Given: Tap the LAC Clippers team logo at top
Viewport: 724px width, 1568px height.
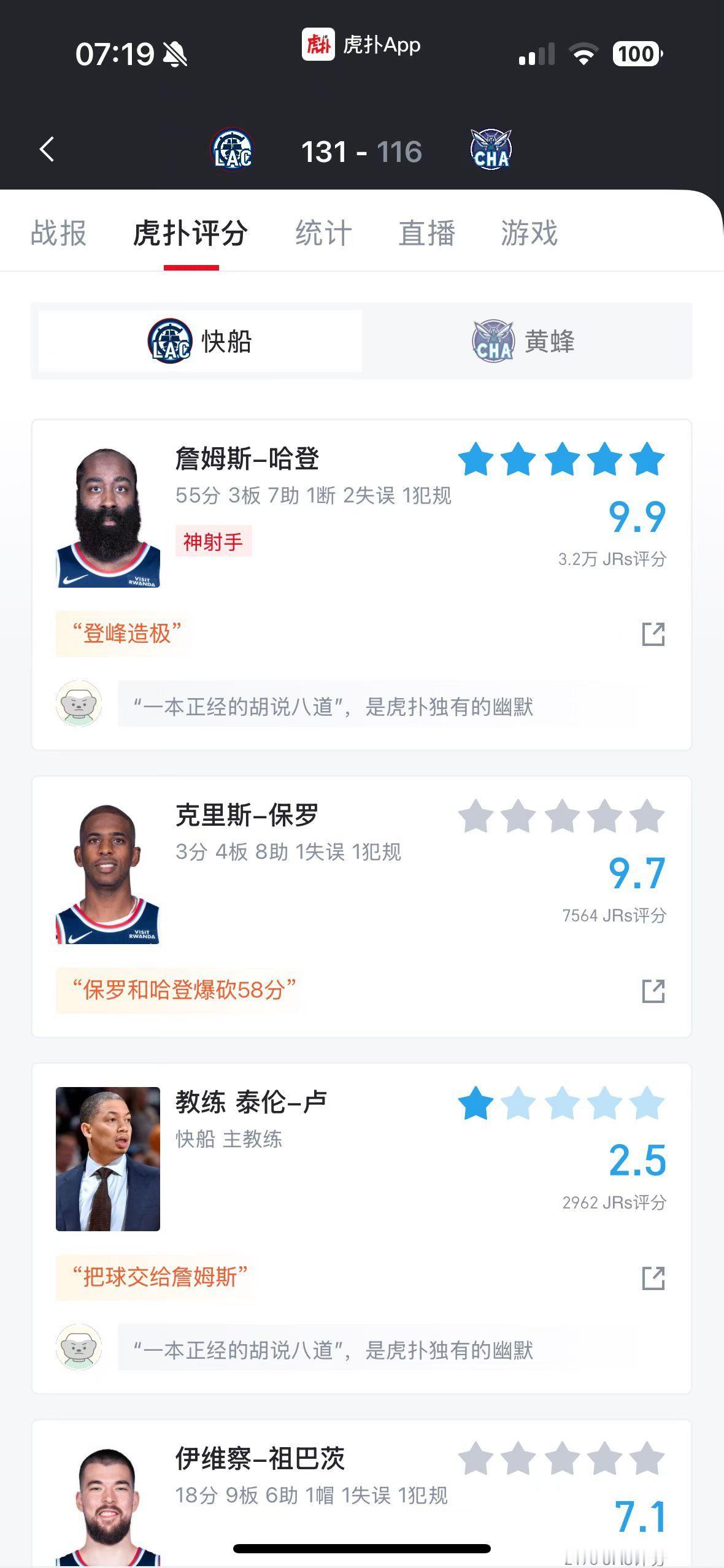Looking at the screenshot, I should 232,150.
